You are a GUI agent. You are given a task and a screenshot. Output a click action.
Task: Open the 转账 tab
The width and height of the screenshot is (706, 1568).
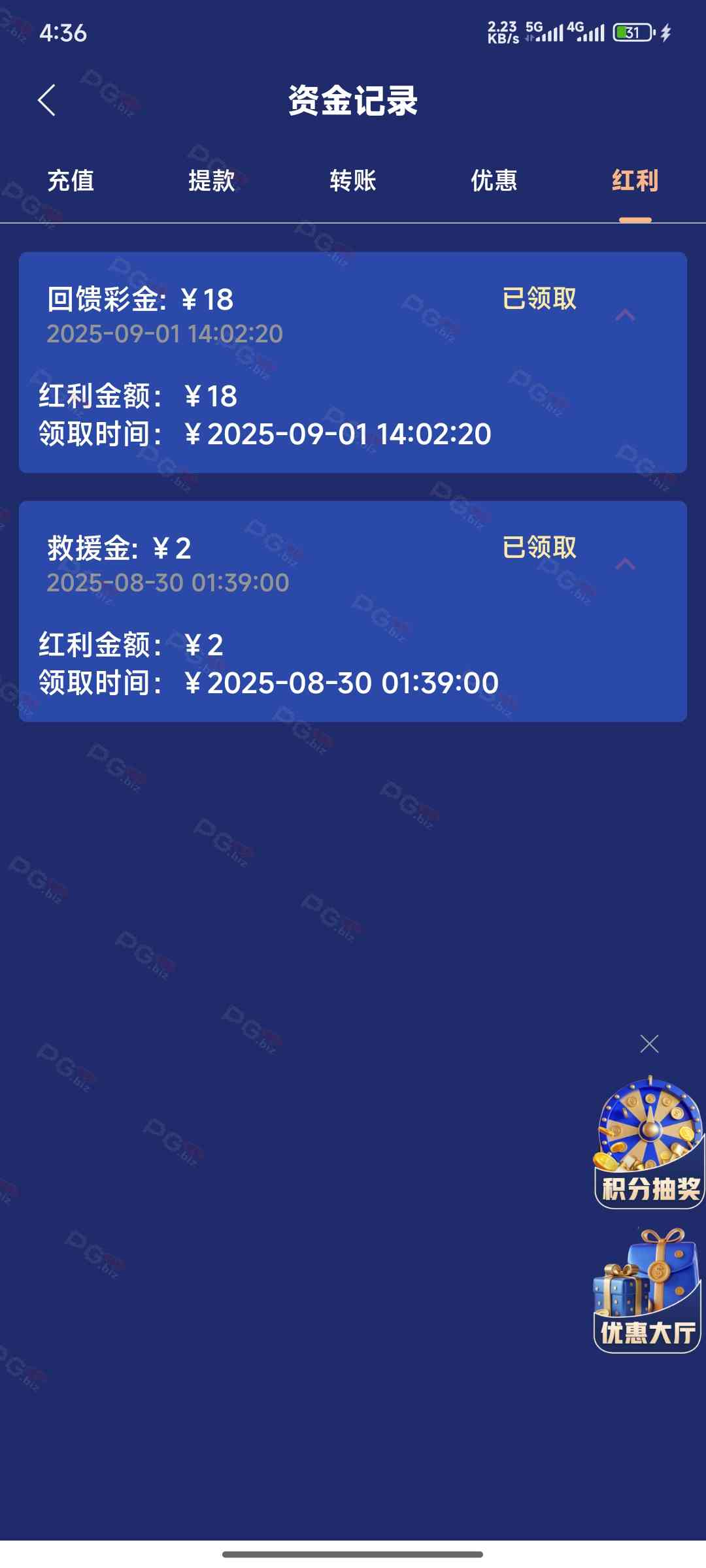pyautogui.click(x=353, y=181)
